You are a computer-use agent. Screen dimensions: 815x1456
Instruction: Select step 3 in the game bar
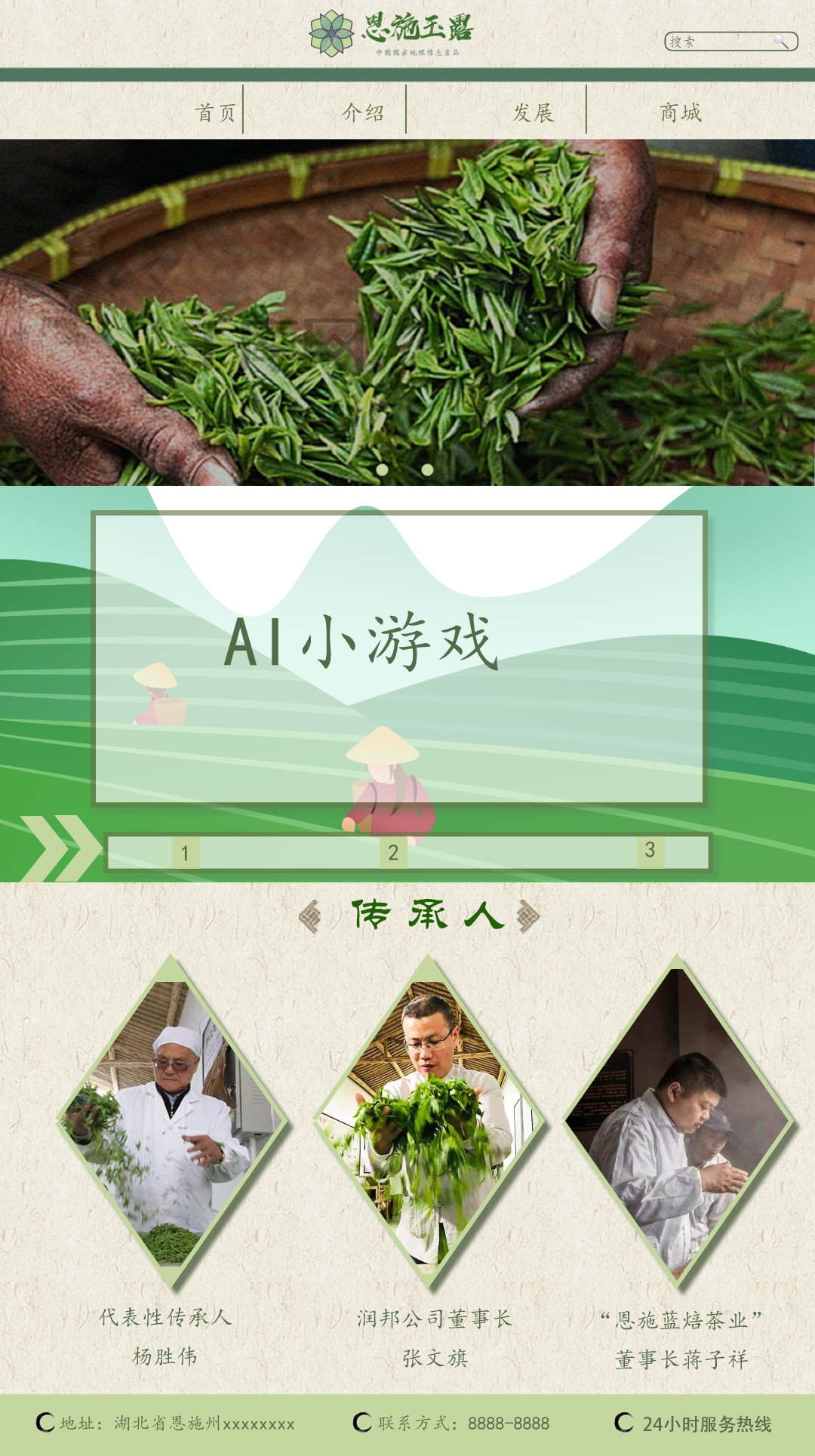click(x=650, y=851)
